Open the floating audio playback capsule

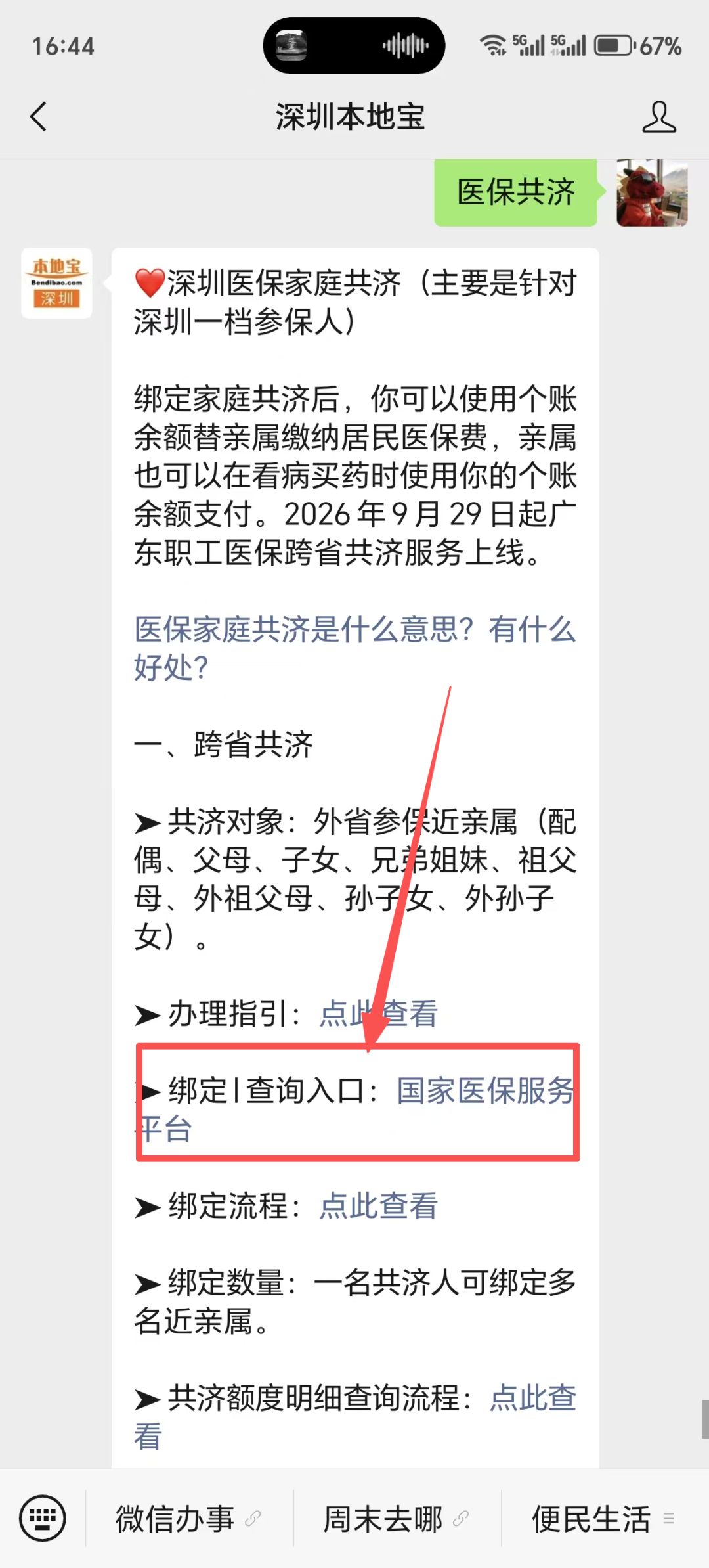[x=354, y=46]
